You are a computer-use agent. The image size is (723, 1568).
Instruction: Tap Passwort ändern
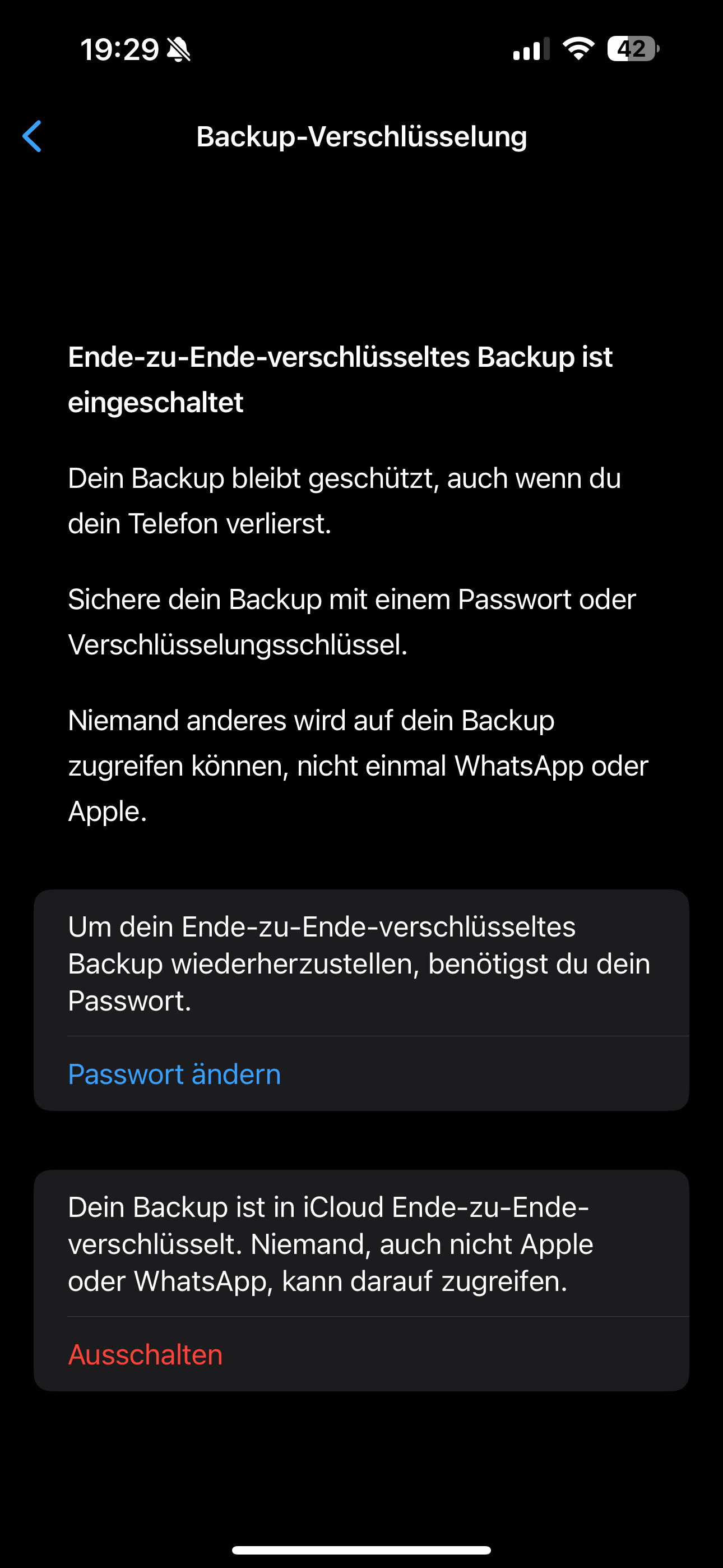click(x=175, y=1074)
